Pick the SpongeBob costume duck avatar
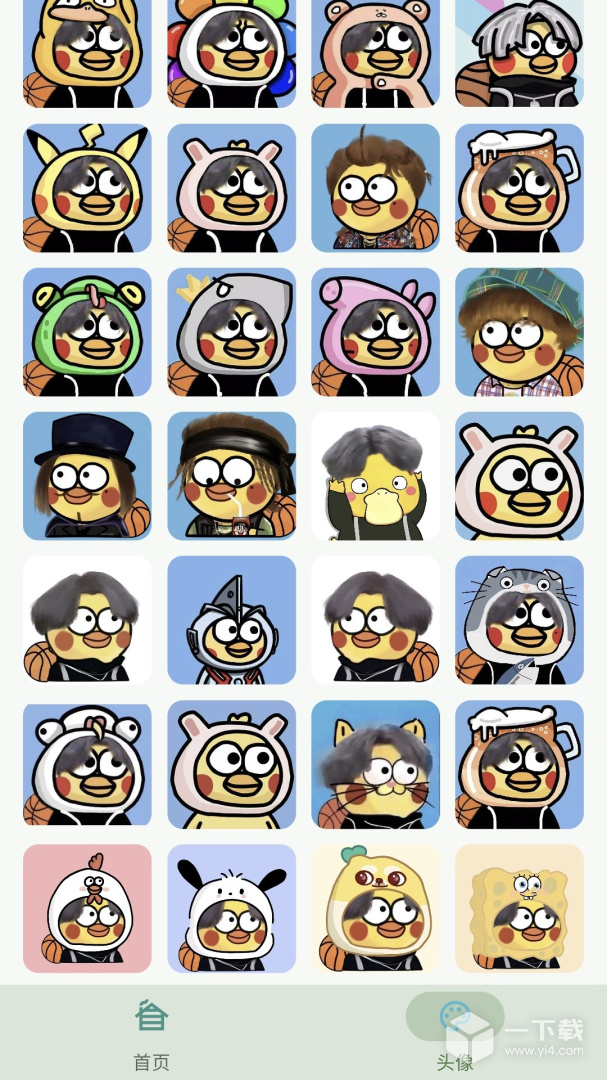Screen dimensions: 607x1080 tap(519, 908)
